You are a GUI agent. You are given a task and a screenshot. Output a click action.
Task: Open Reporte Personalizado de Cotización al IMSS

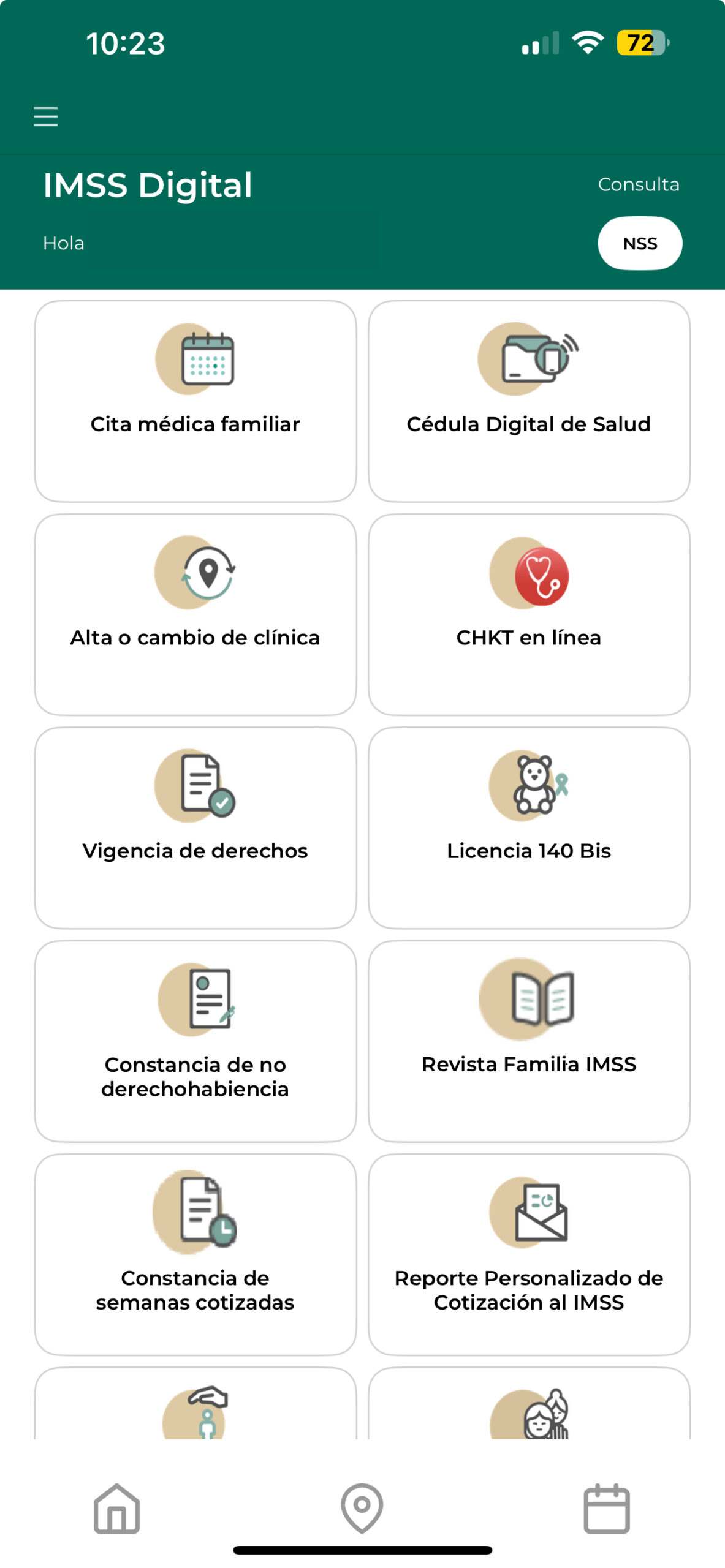pos(529,1254)
